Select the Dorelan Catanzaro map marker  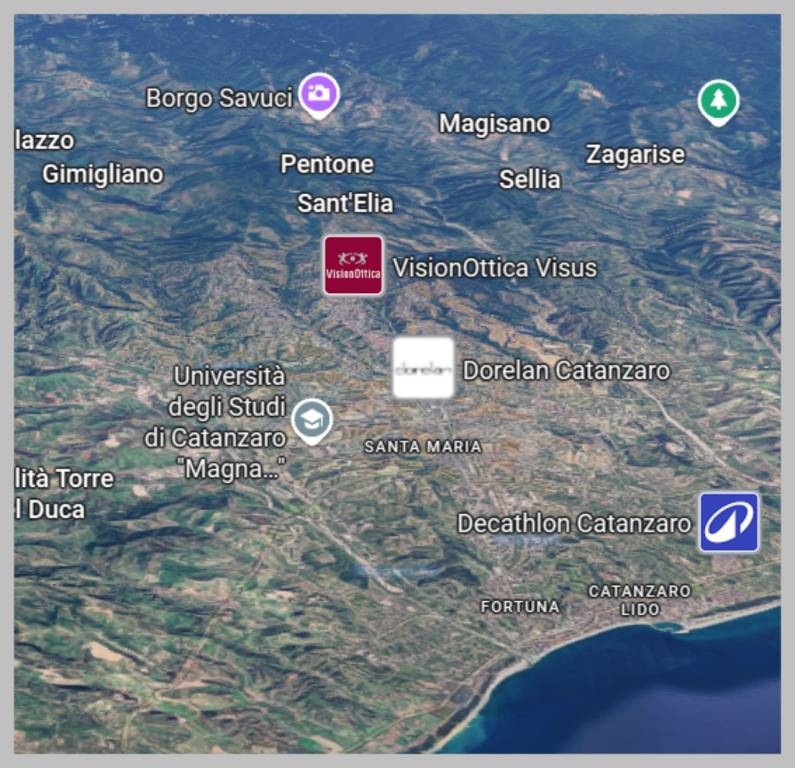tap(423, 368)
